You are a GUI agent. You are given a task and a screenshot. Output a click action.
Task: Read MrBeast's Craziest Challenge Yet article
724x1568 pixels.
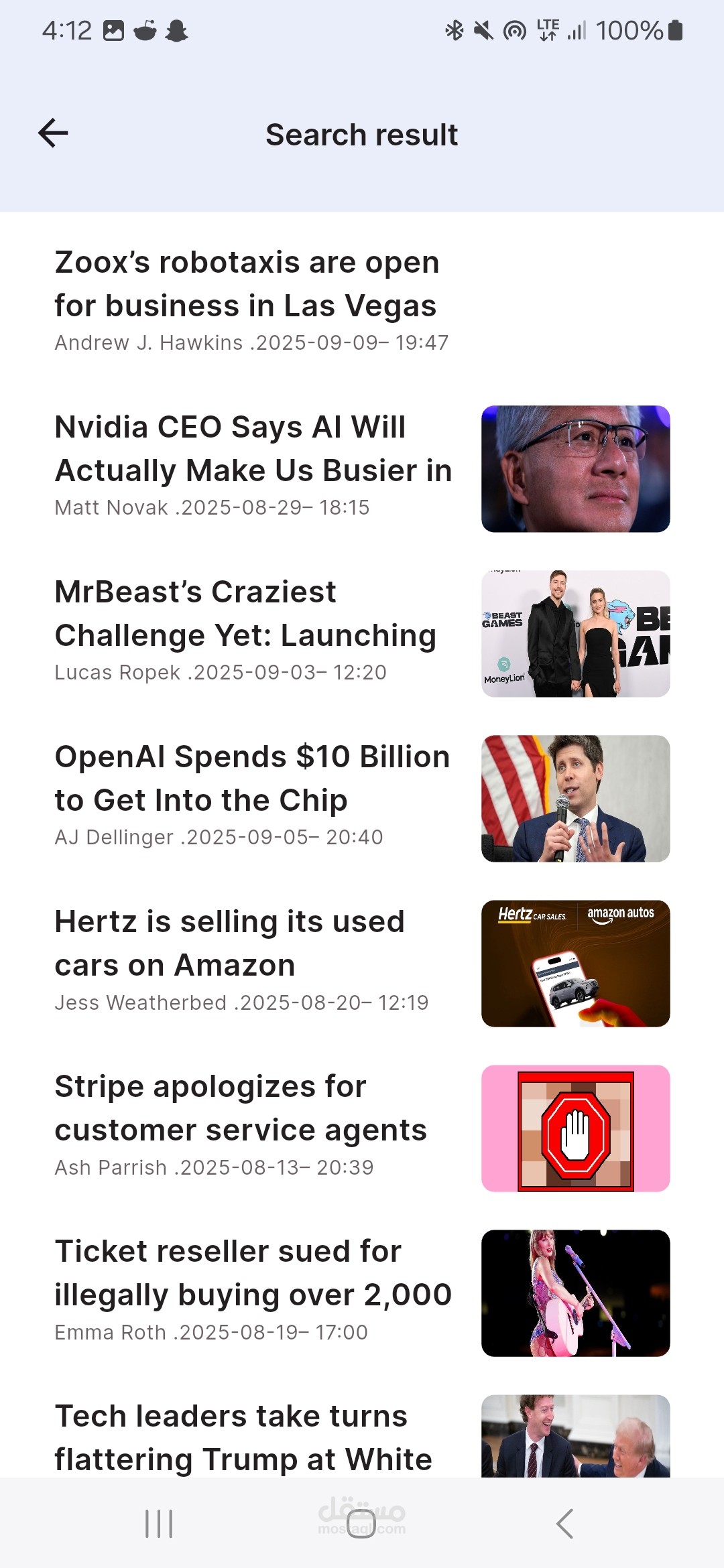[362, 633]
